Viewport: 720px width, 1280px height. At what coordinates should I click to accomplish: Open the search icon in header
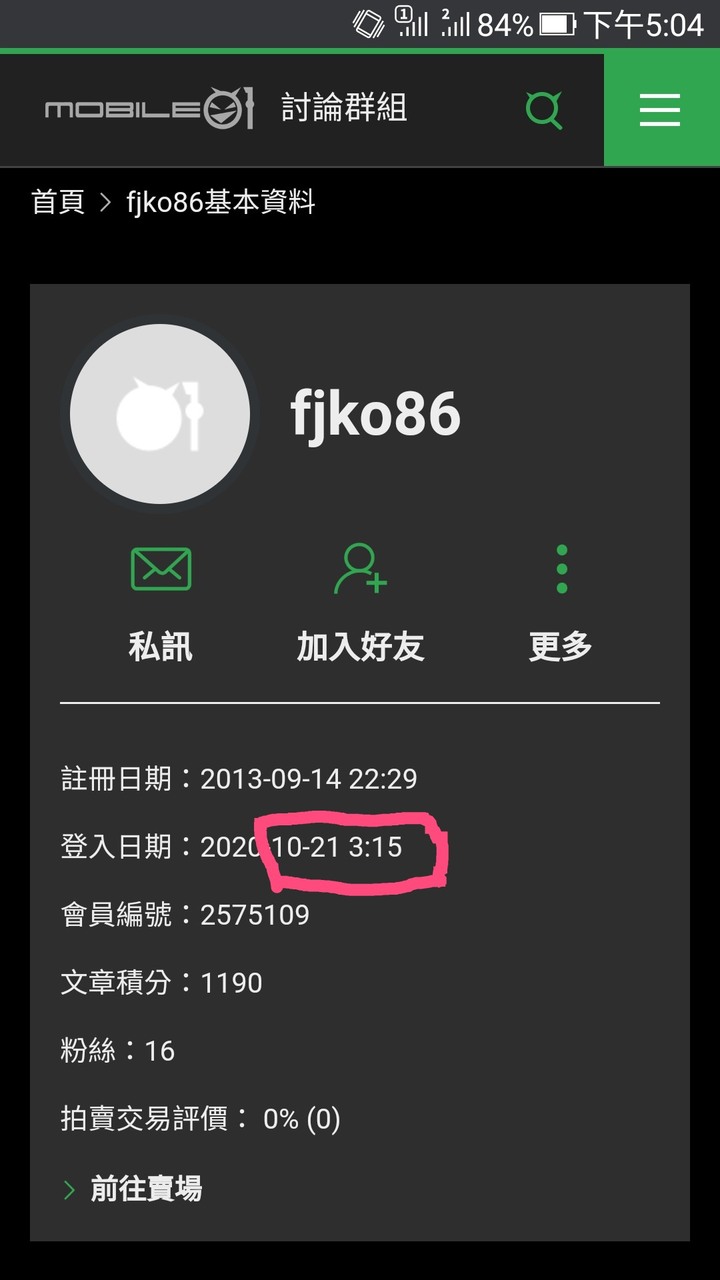pyautogui.click(x=544, y=109)
